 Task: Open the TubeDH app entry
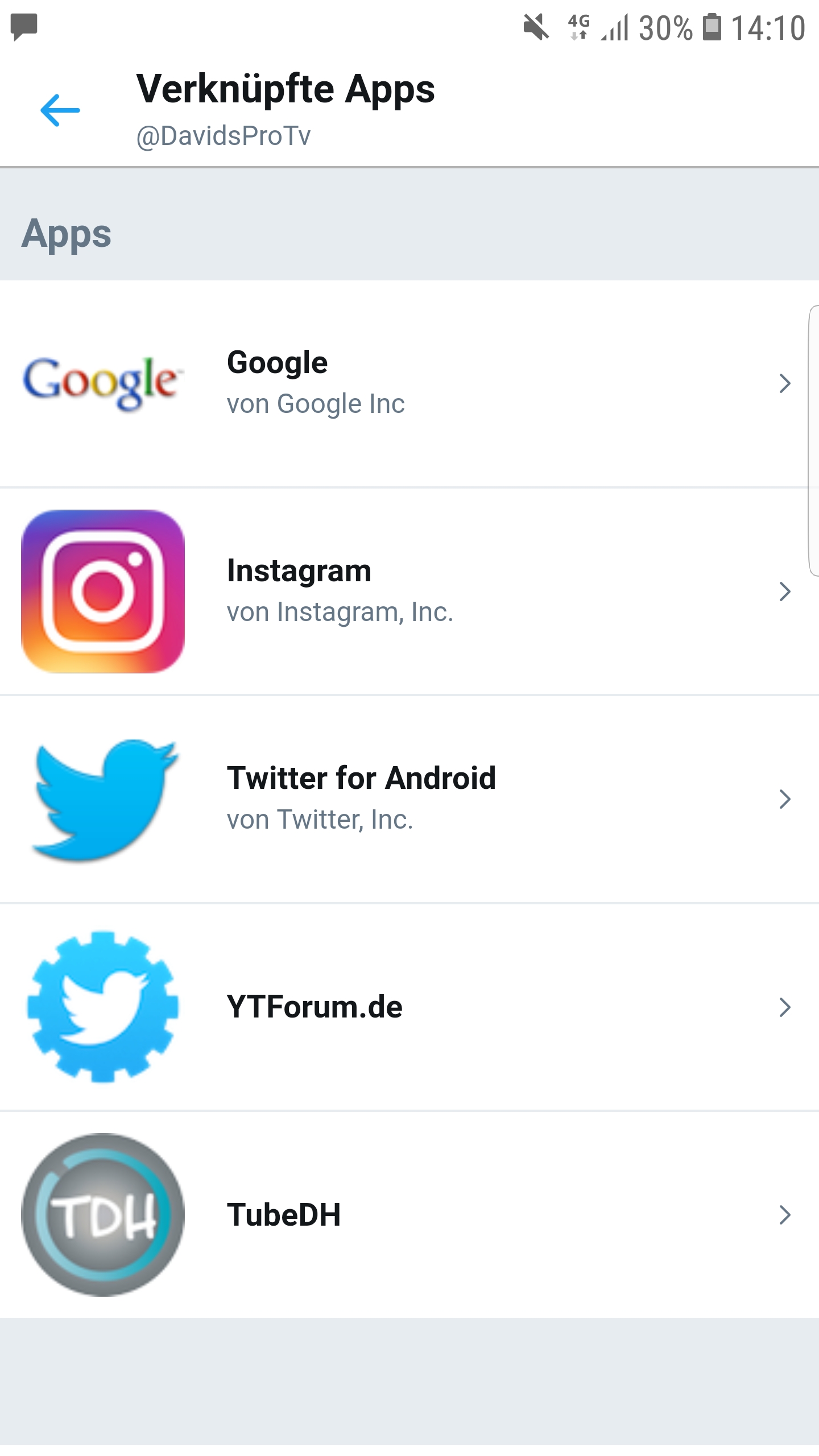click(409, 1215)
